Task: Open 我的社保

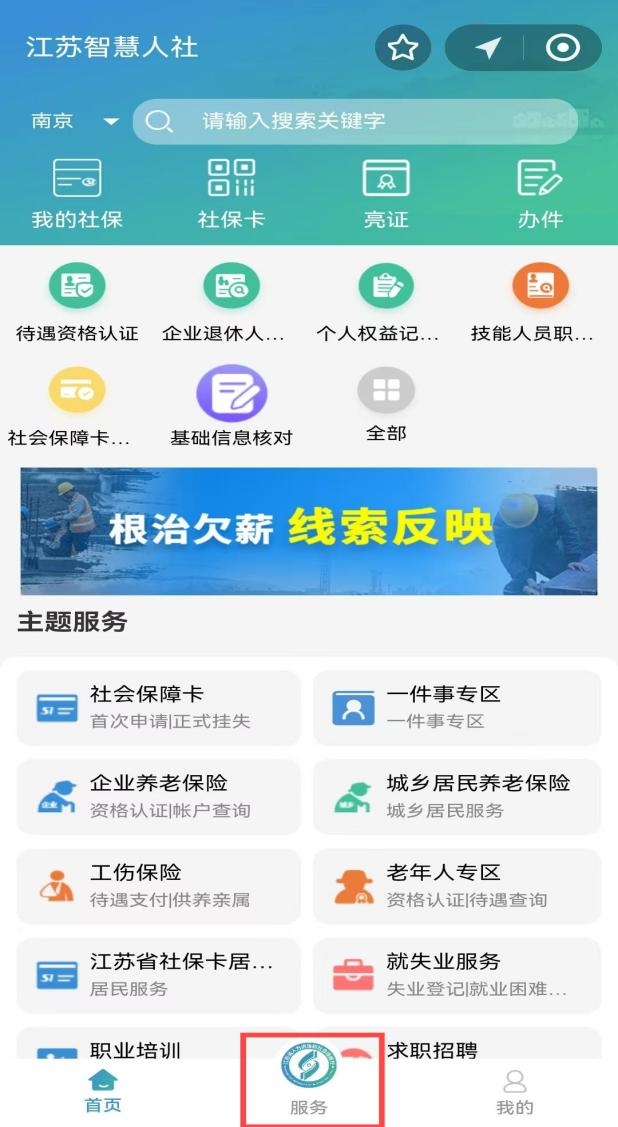Action: point(77,194)
